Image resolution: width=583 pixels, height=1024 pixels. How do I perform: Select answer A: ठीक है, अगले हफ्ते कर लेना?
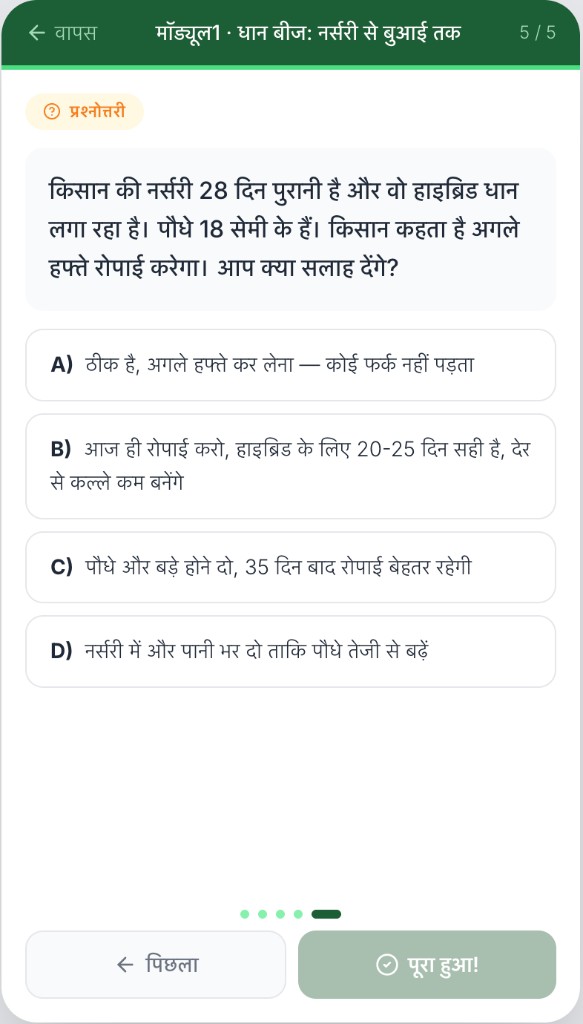[291, 365]
